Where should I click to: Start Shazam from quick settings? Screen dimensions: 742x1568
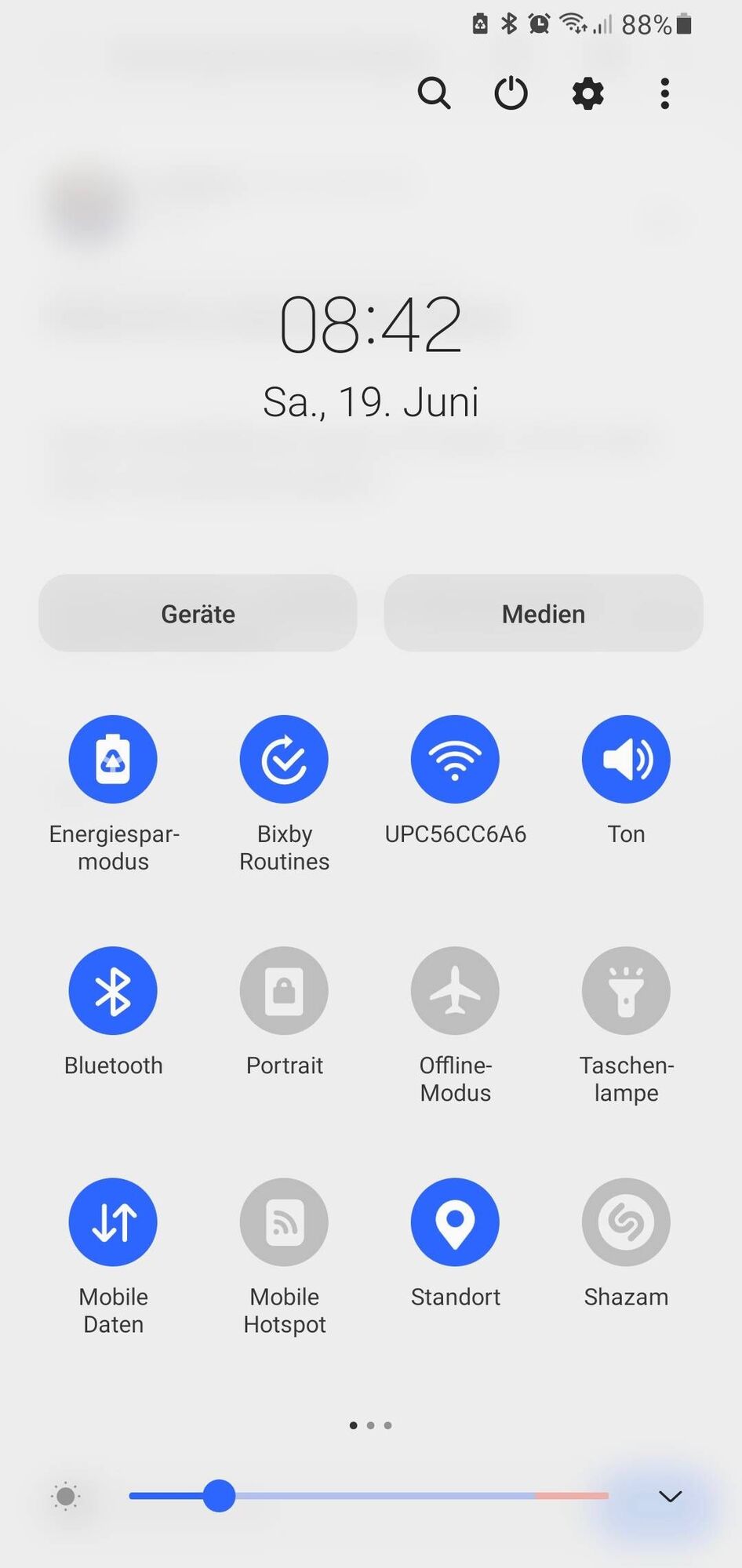coord(626,1221)
